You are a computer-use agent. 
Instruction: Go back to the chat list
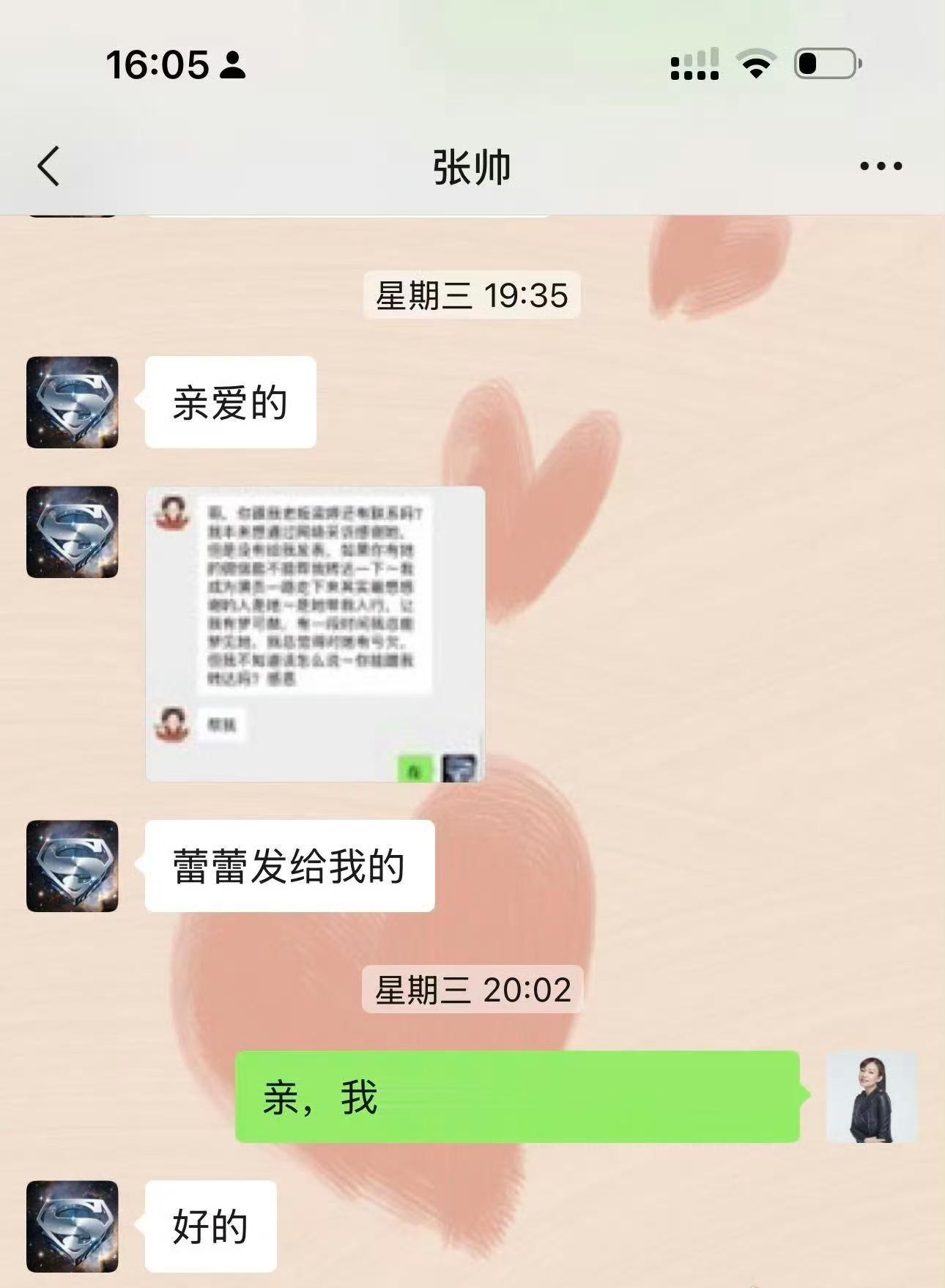48,166
